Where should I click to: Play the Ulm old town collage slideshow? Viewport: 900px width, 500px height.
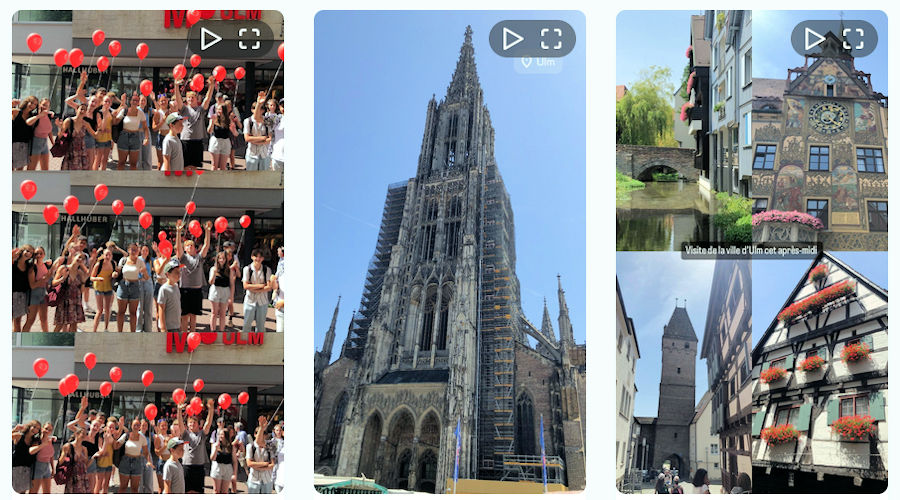(814, 39)
